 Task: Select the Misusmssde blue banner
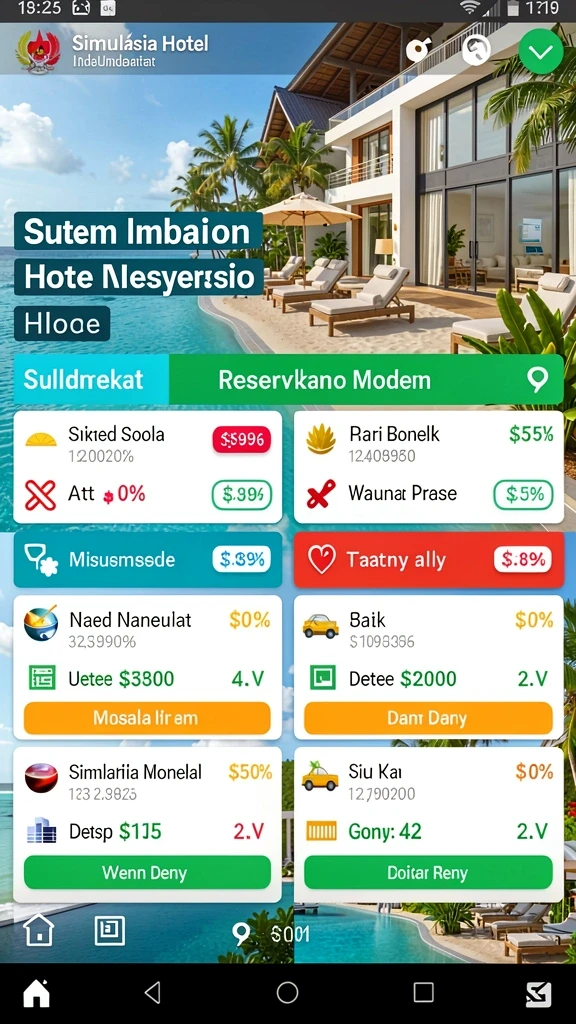148,560
